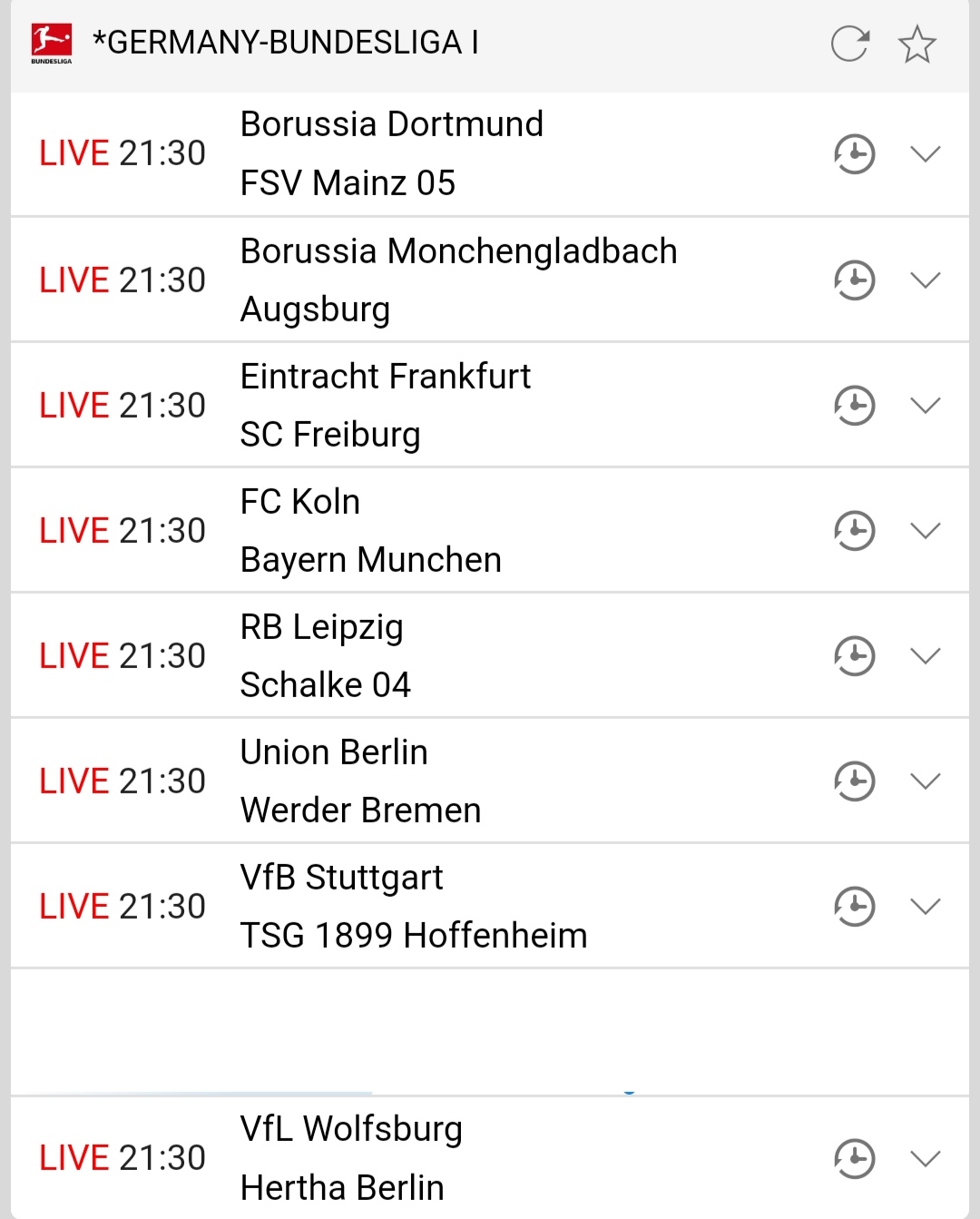Image resolution: width=980 pixels, height=1219 pixels.
Task: Open the Union Berlin vs Werder Bremen match
Action: click(360, 781)
